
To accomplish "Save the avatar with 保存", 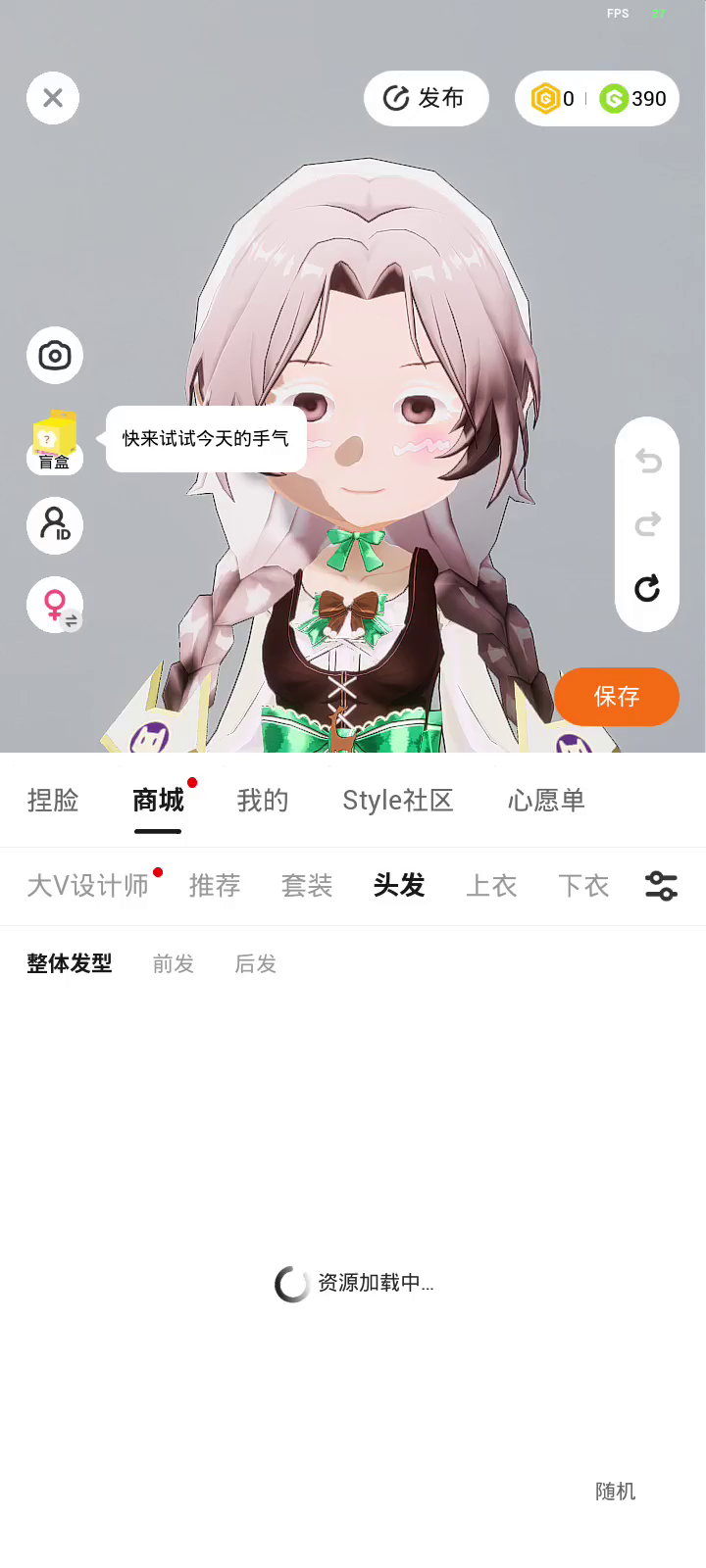I will click(617, 697).
